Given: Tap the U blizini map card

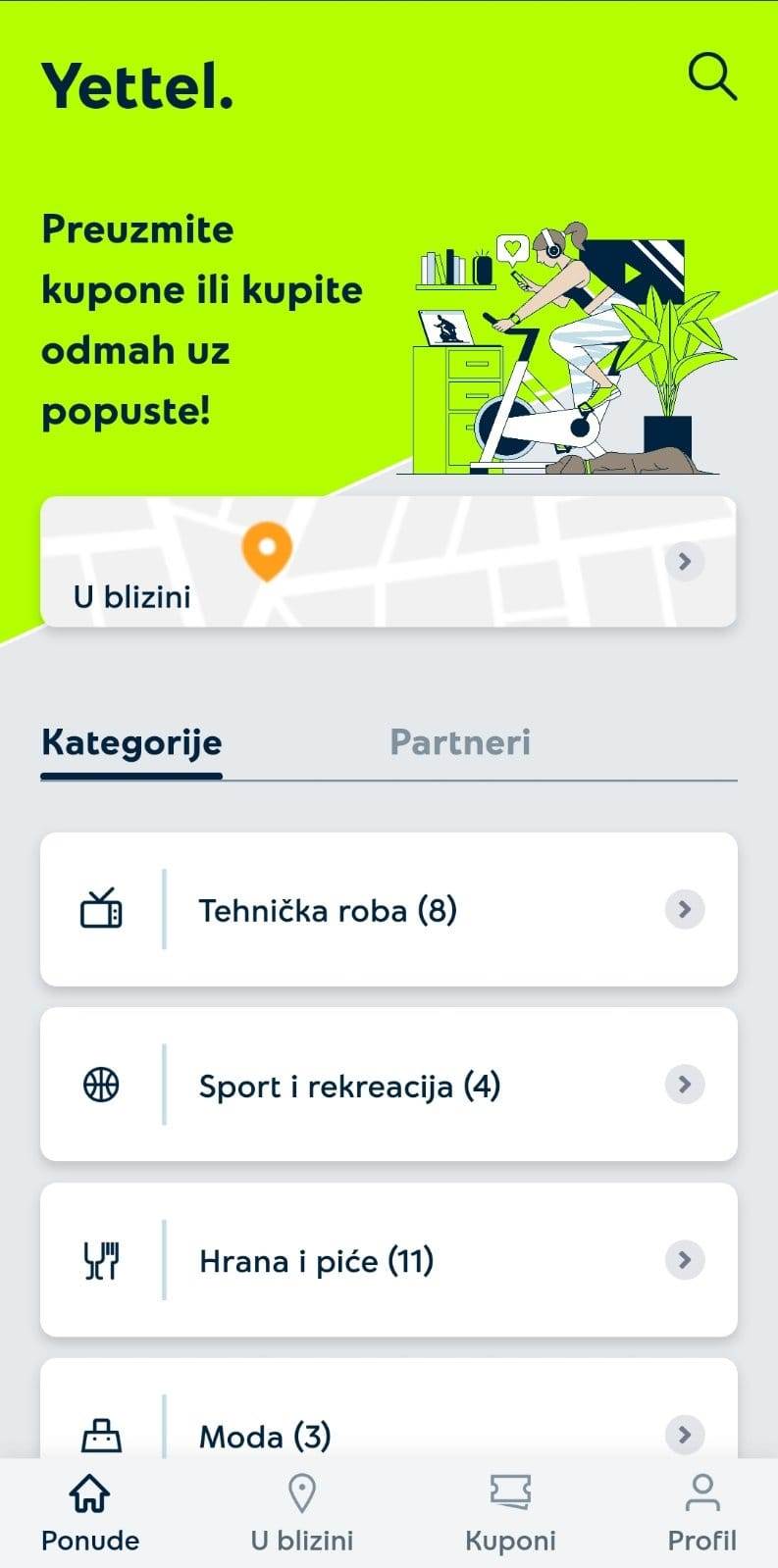Looking at the screenshot, I should coord(389,561).
